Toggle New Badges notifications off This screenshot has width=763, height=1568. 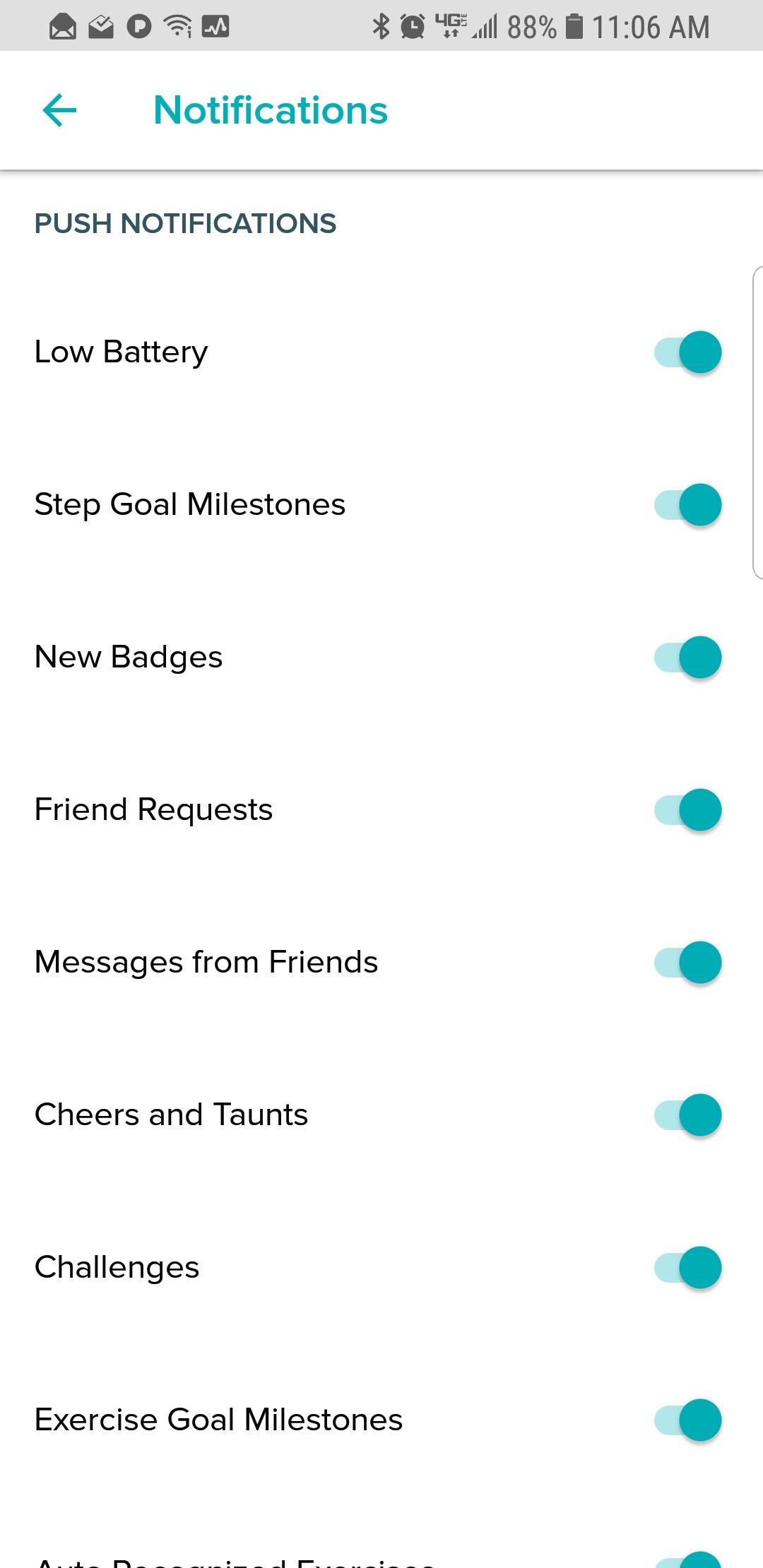pyautogui.click(x=687, y=657)
